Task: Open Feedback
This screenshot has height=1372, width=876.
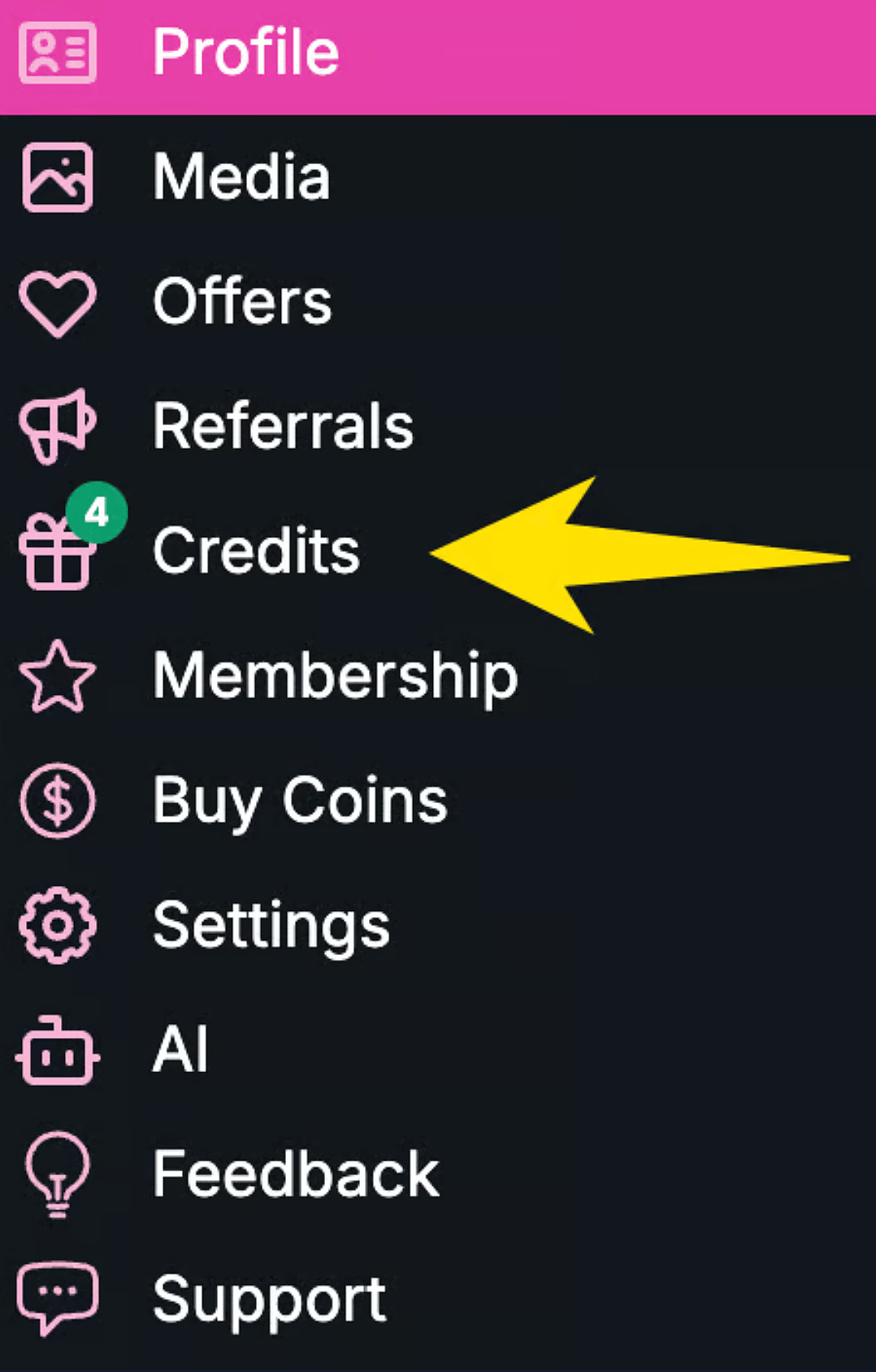Action: tap(296, 1174)
